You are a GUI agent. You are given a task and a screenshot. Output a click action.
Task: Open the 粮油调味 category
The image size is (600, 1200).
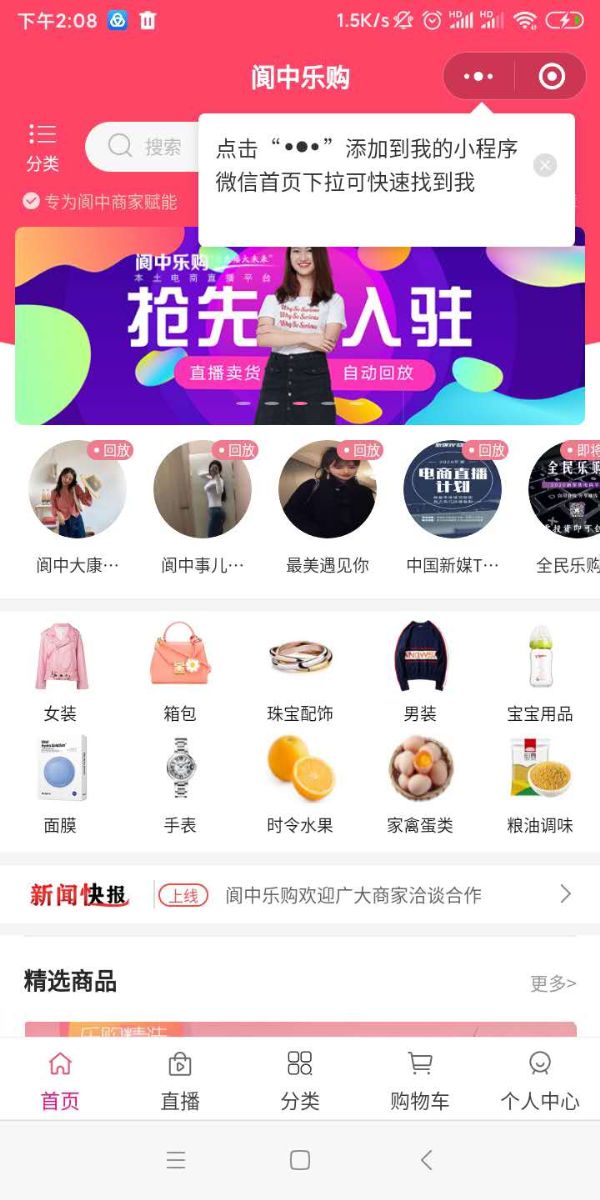[x=540, y=782]
